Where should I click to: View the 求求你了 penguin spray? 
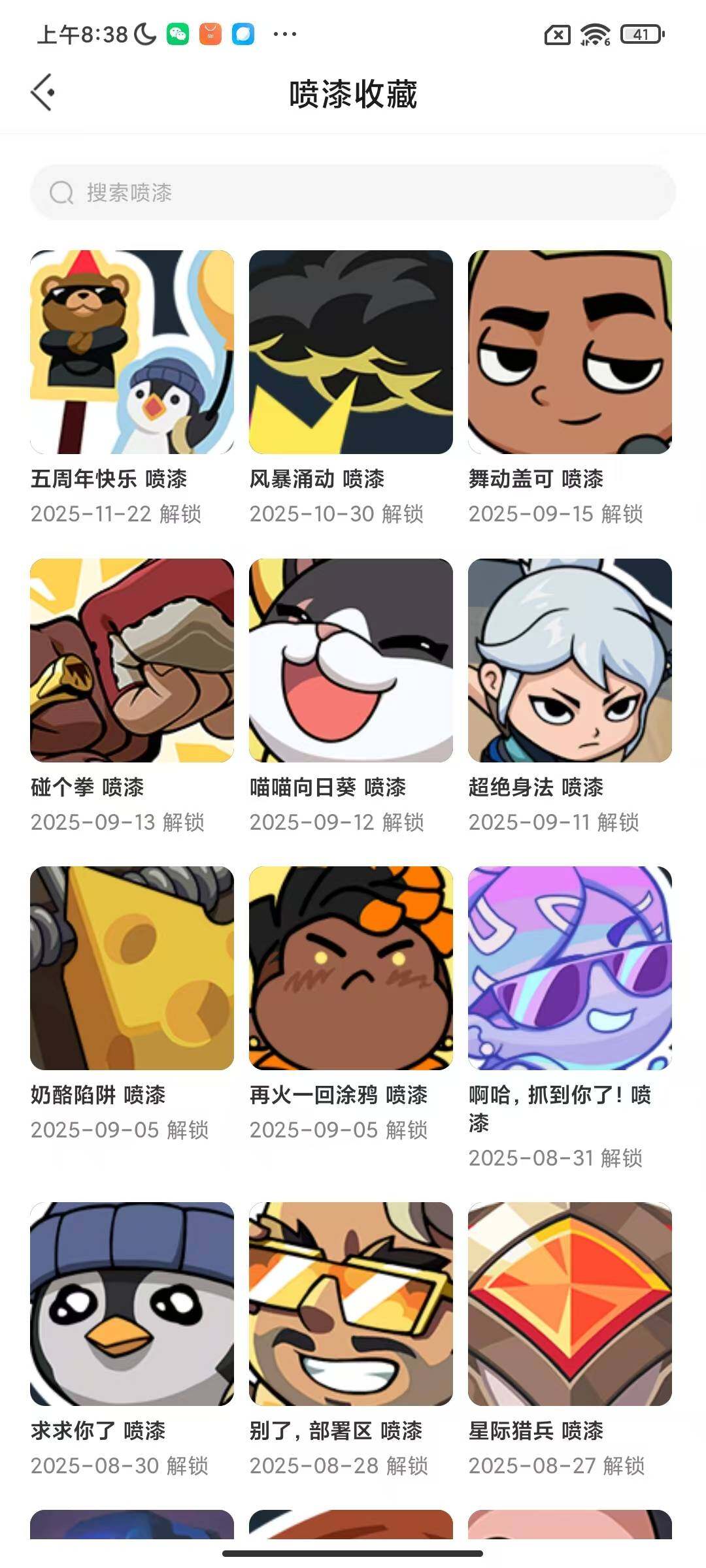point(132,1304)
